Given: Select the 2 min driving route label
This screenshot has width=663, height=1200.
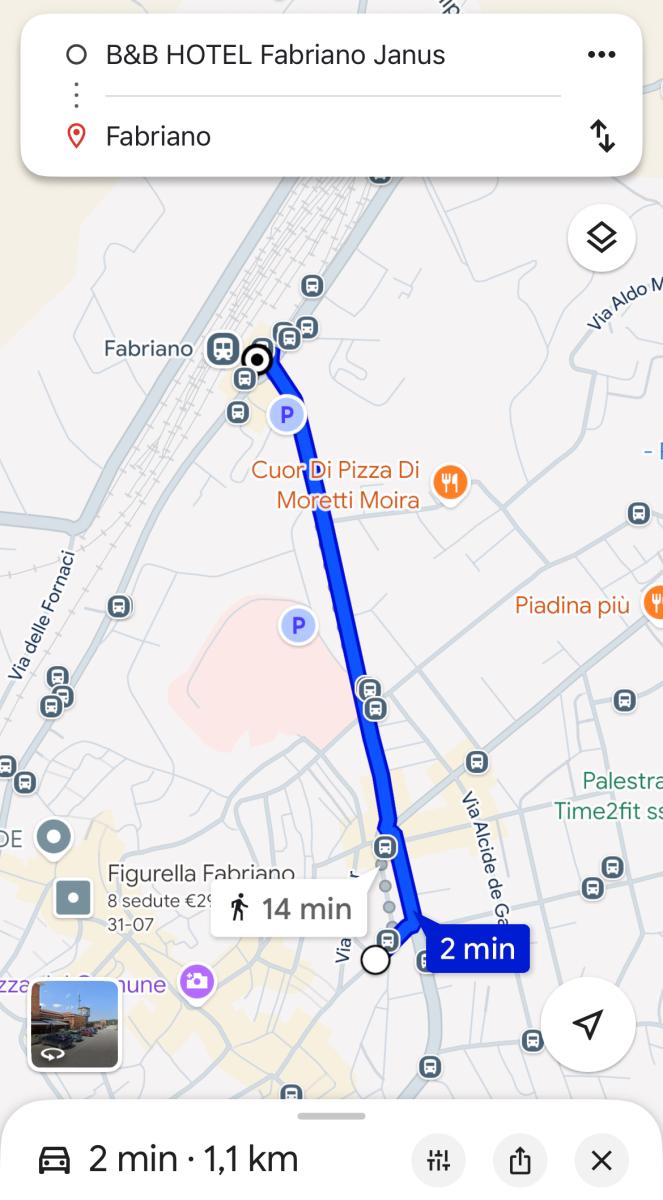Looking at the screenshot, I should tap(477, 948).
